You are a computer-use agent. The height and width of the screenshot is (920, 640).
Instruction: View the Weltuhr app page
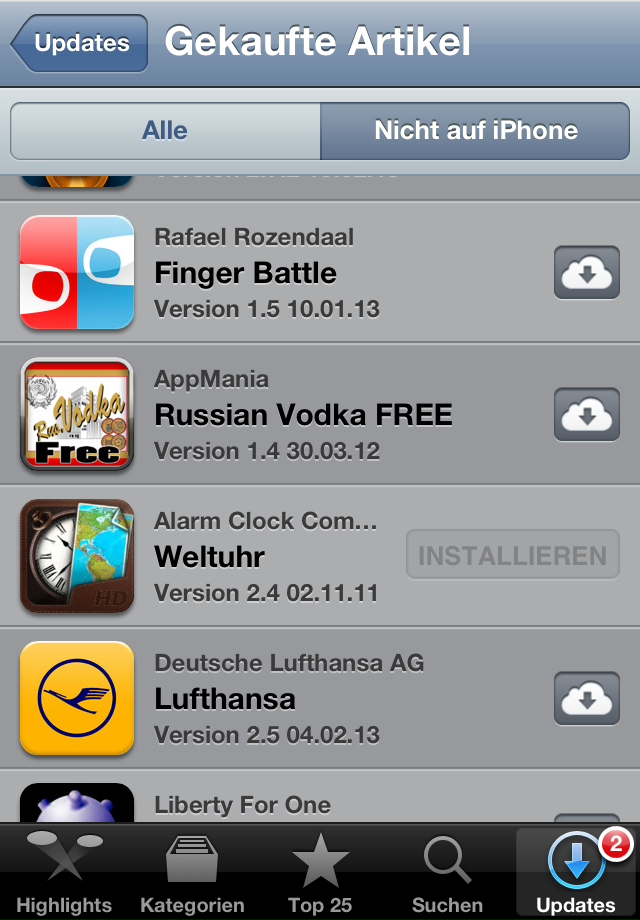coord(250,557)
